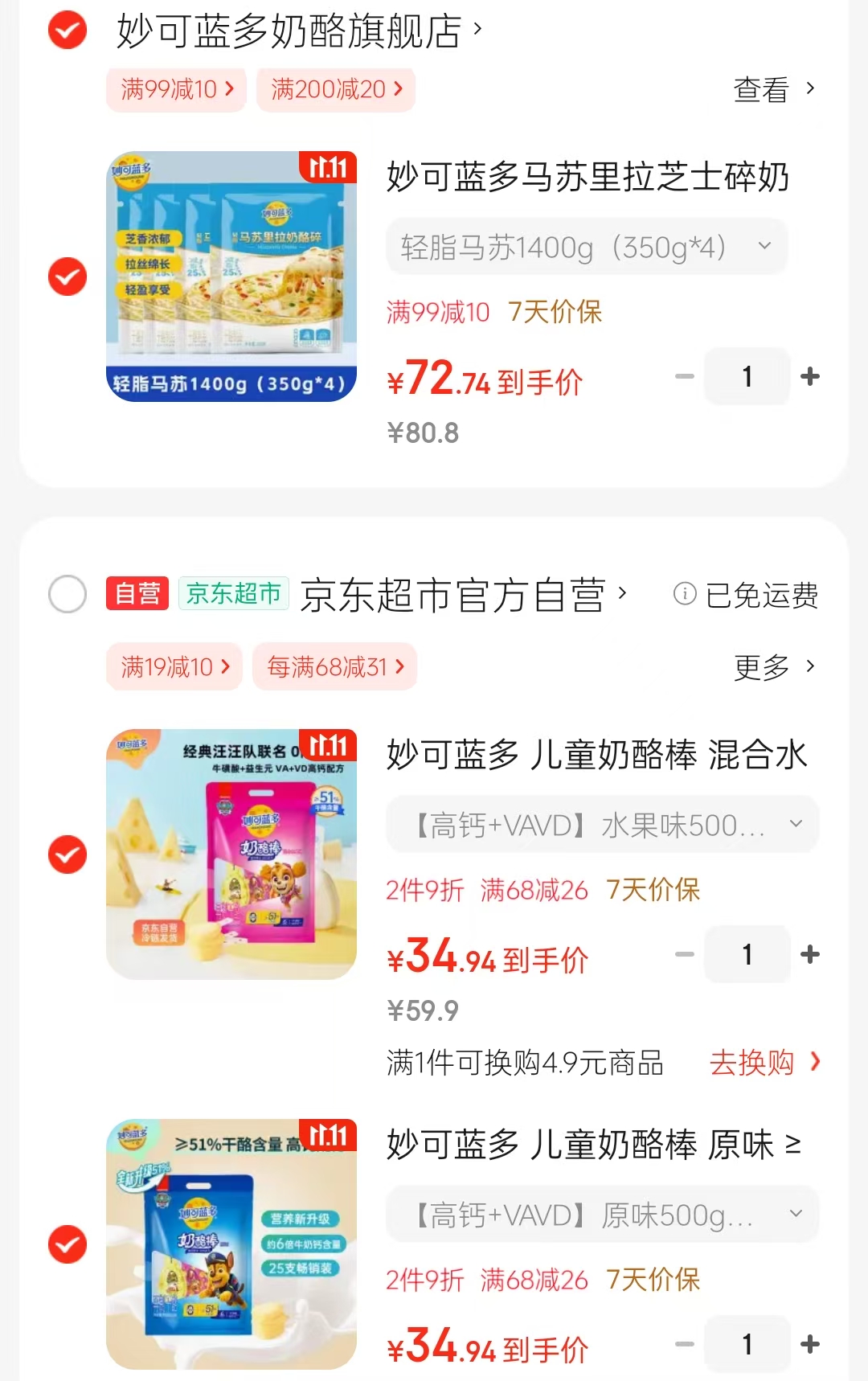Uncheck the 妙可蓝多奶酪旗舰店 store checkbox
868x1381 pixels.
click(68, 31)
